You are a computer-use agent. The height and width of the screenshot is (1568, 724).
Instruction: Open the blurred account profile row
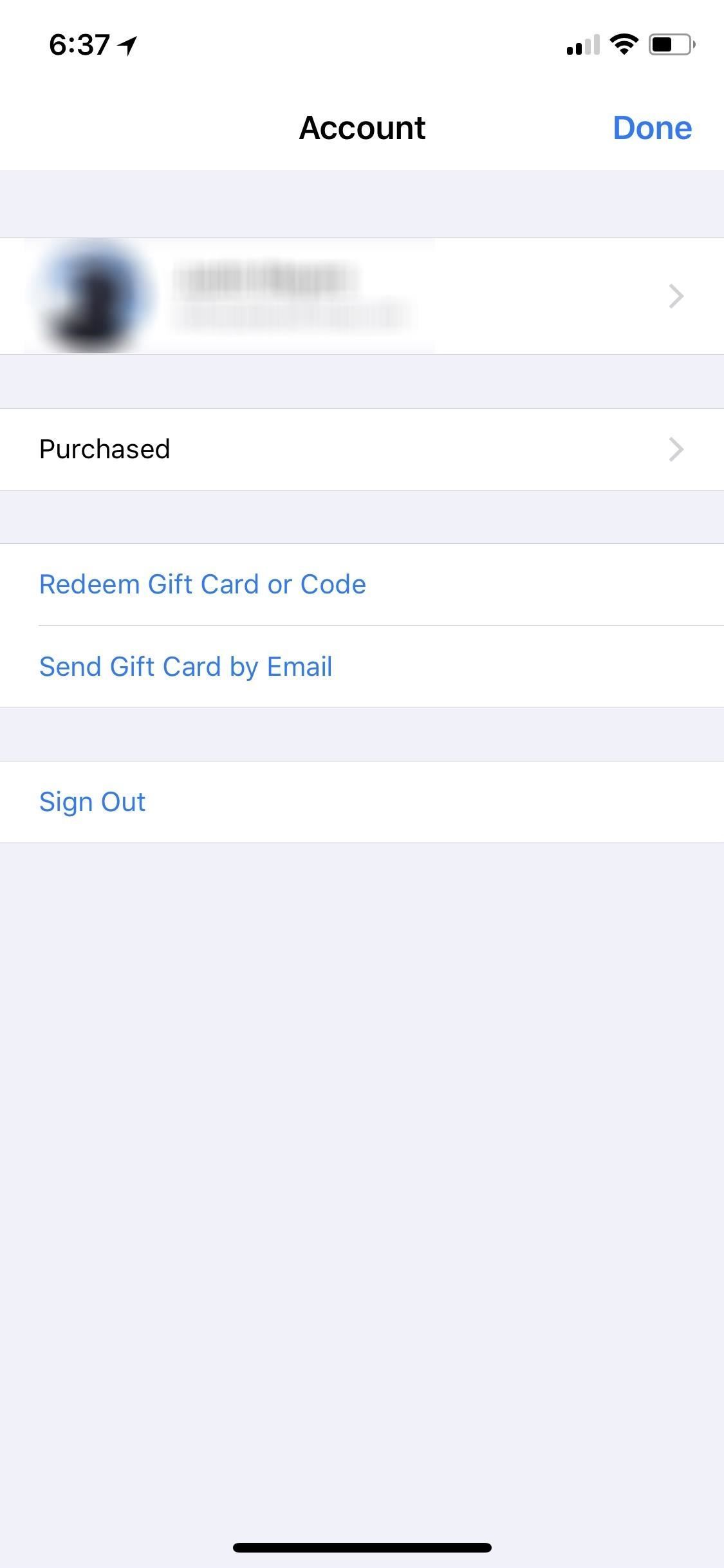pyautogui.click(x=360, y=296)
